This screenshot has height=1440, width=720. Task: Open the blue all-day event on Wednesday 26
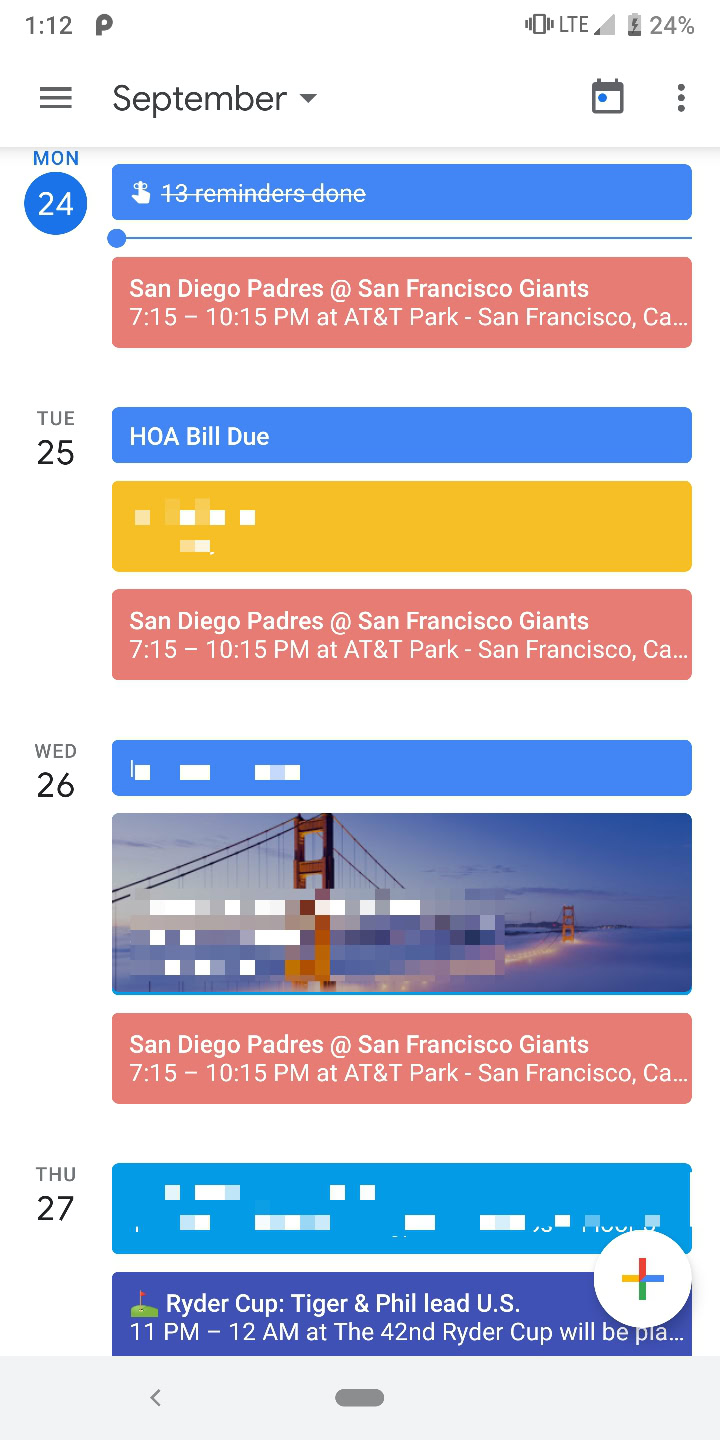tap(401, 769)
